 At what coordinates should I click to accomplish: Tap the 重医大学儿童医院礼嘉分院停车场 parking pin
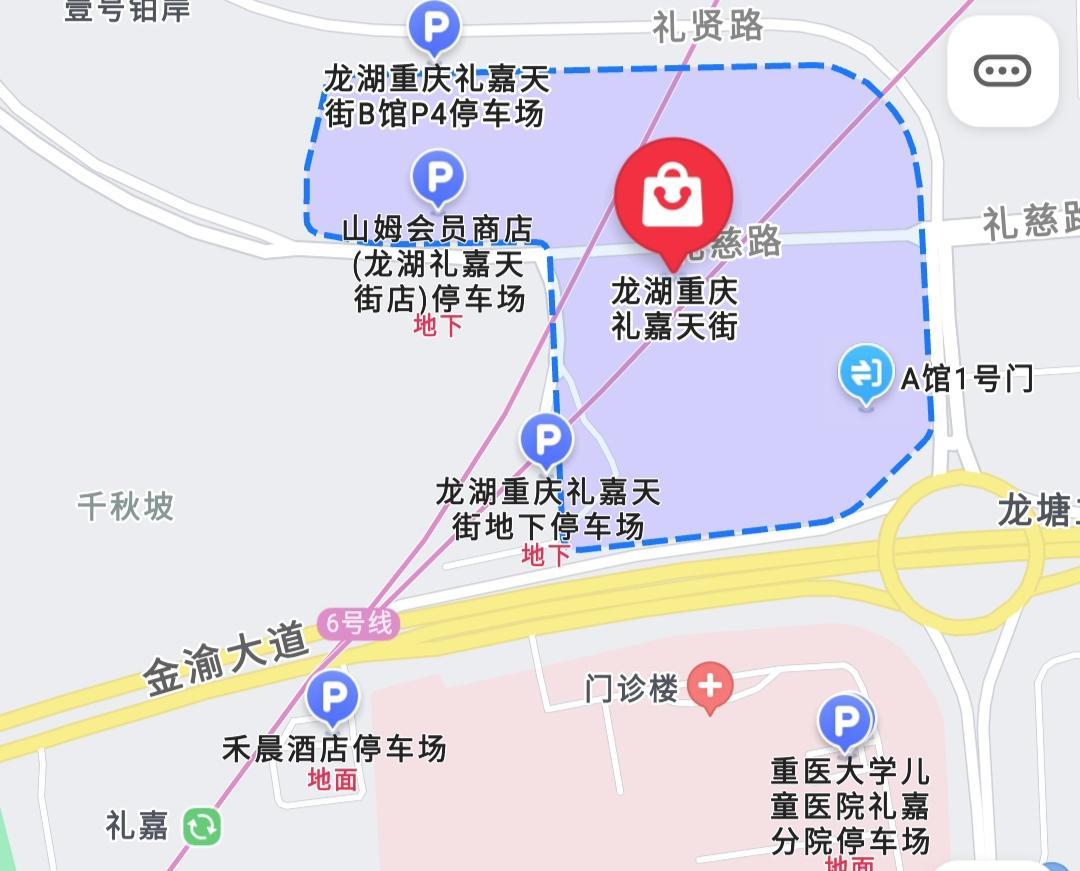point(846,721)
